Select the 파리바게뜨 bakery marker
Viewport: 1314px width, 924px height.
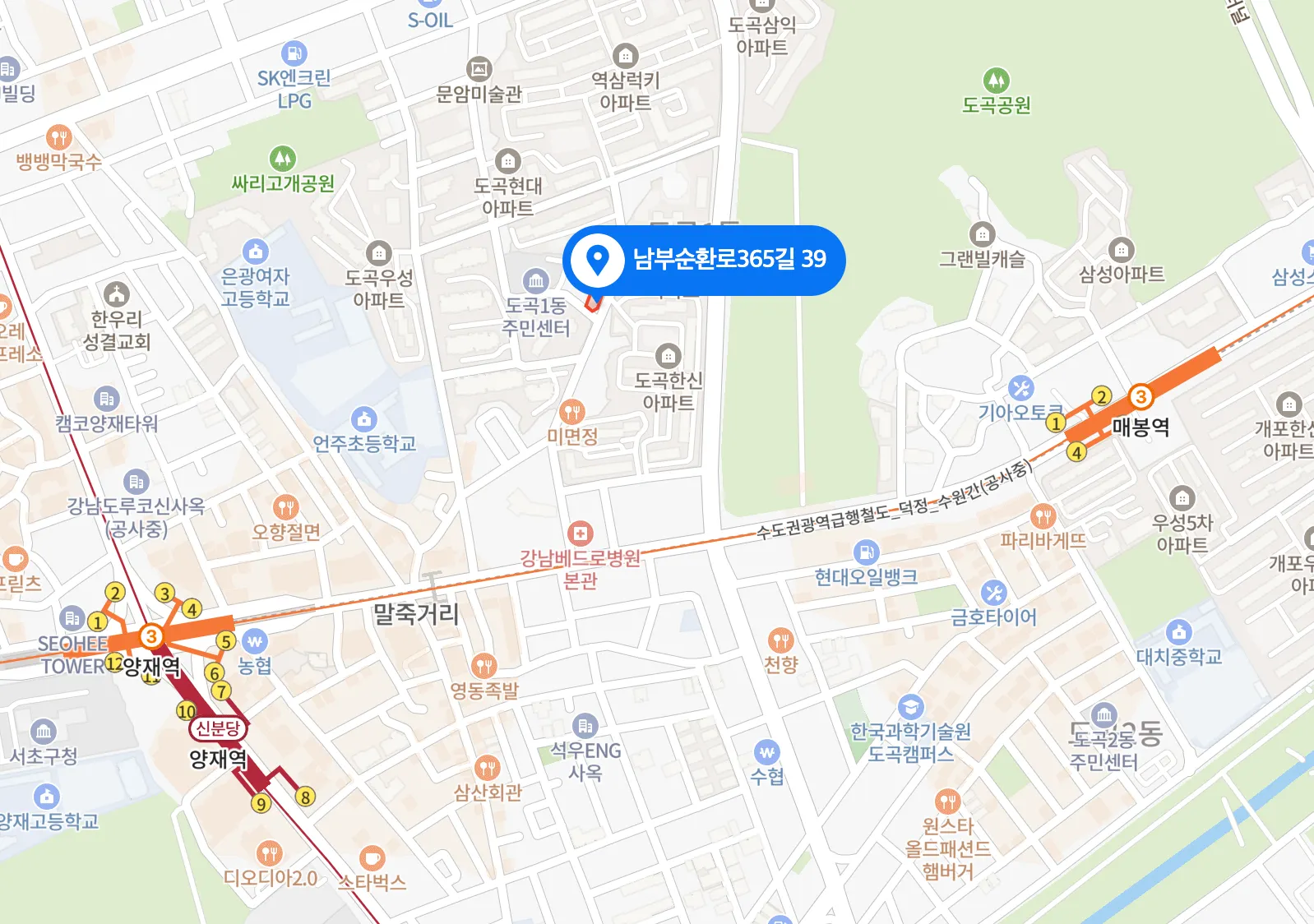[1043, 517]
